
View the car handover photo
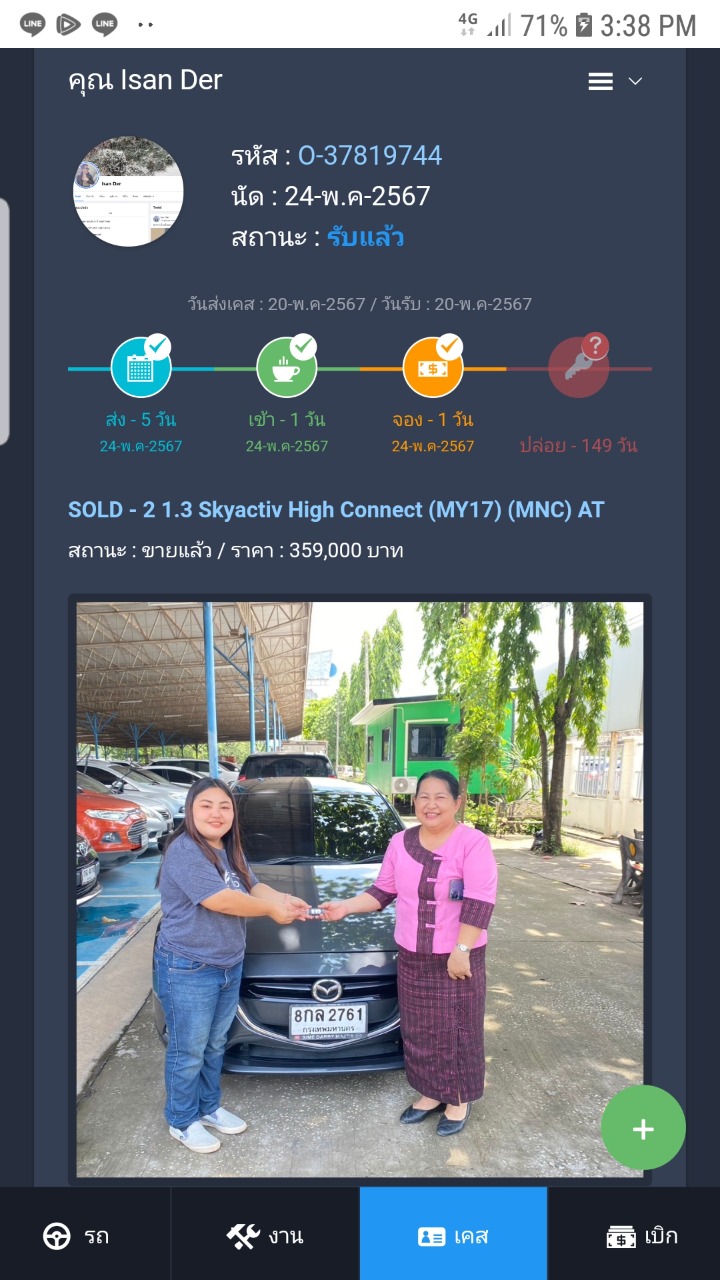click(x=360, y=889)
